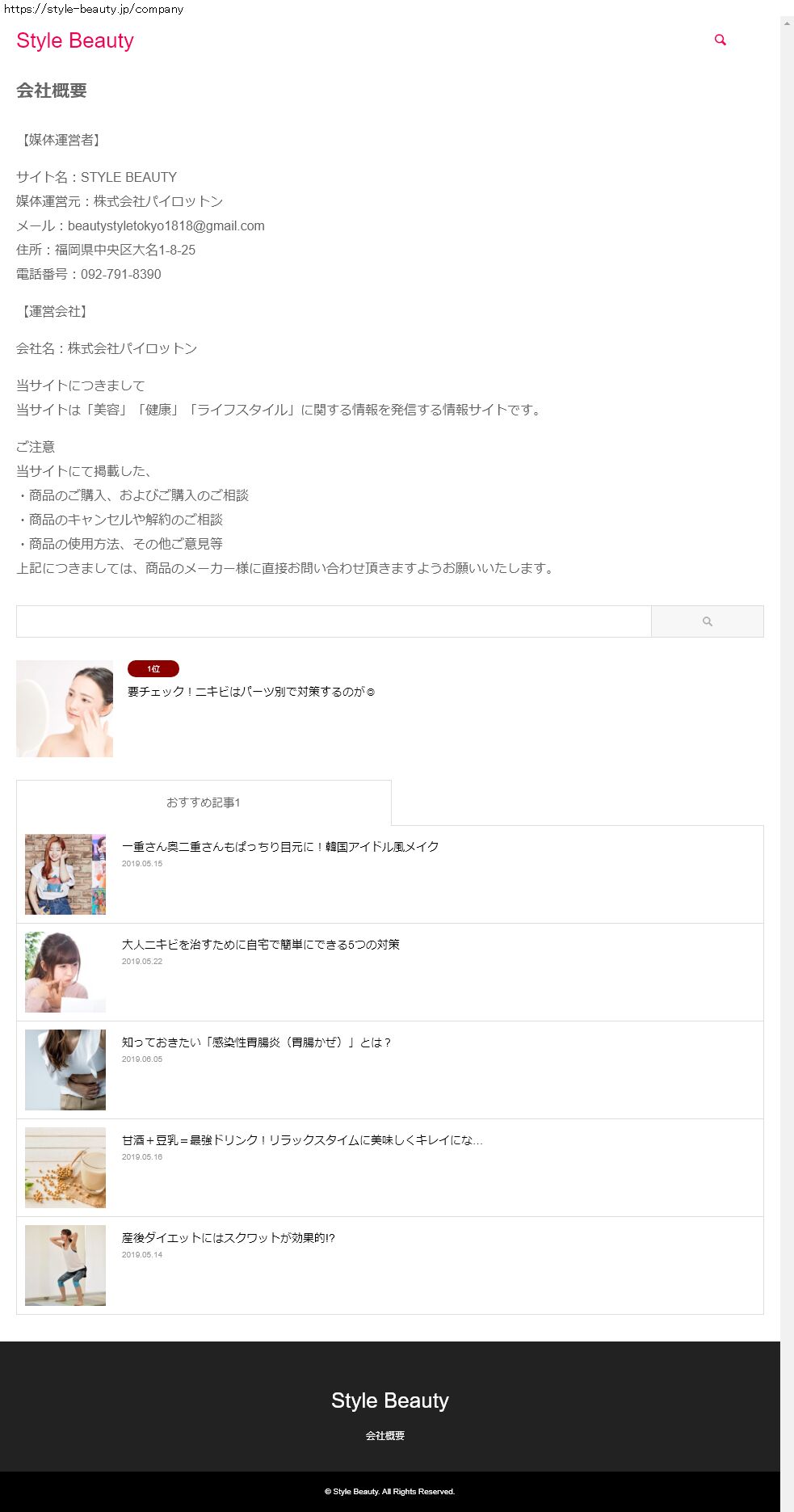Tap the footer 会社概要 link
The width and height of the screenshot is (794, 1512).
385,1436
